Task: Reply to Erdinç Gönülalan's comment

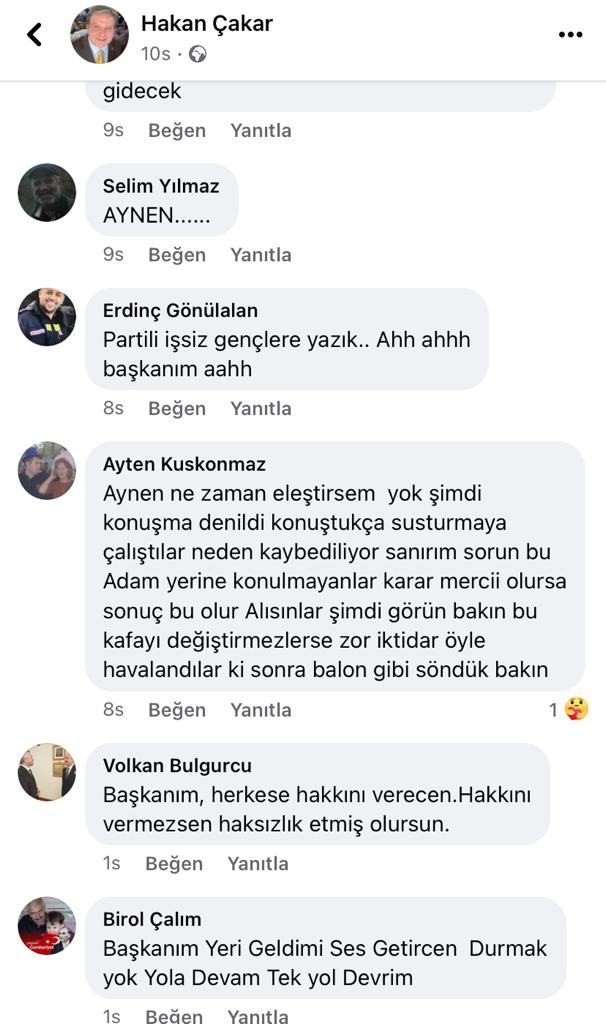Action: (261, 409)
